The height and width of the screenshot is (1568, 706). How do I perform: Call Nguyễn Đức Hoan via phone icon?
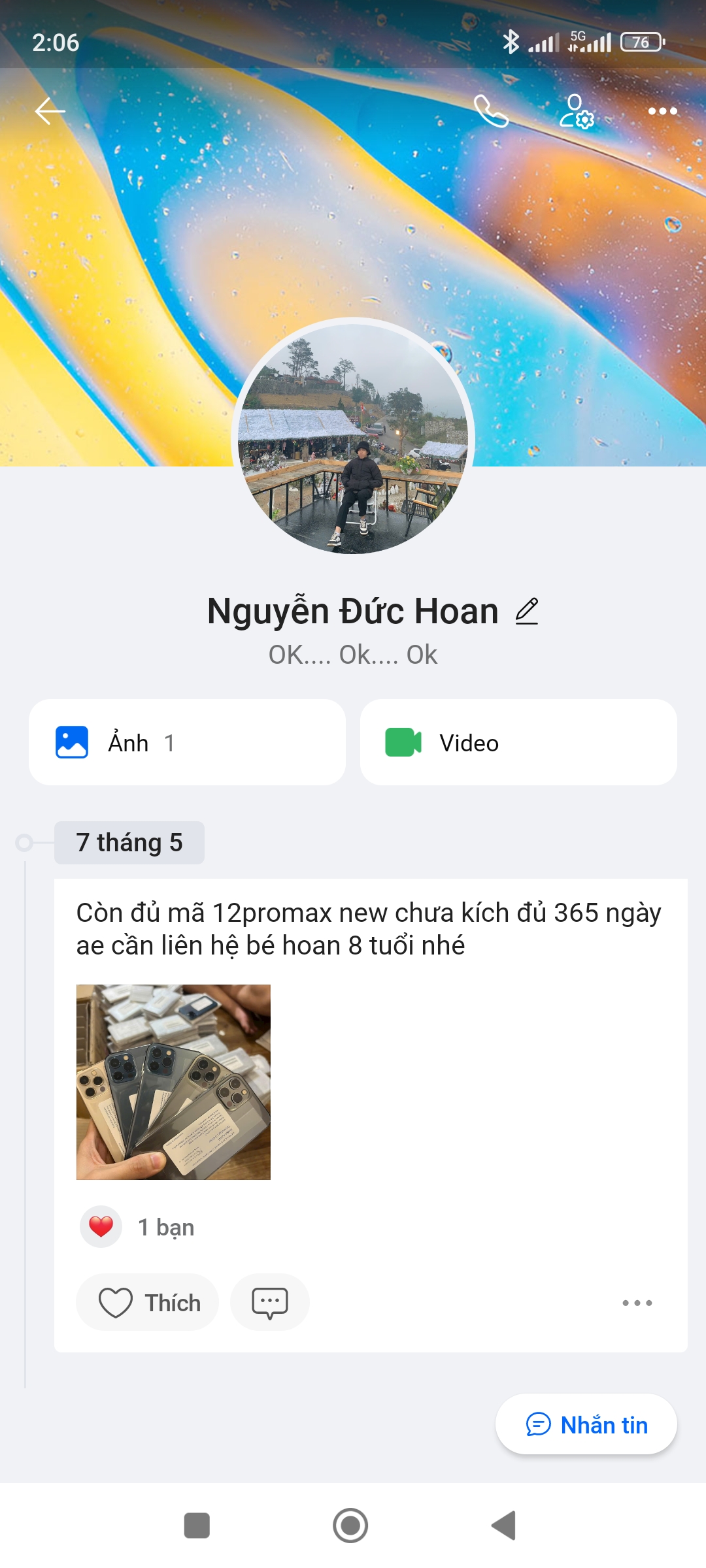491,111
